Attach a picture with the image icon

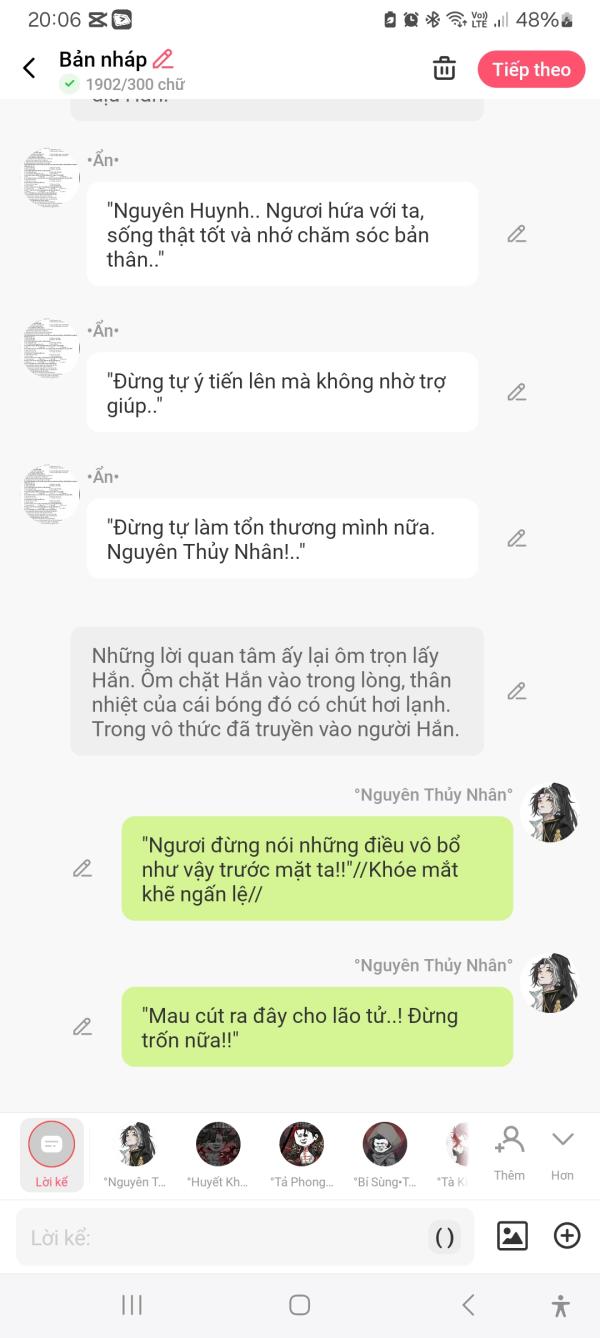click(512, 1236)
